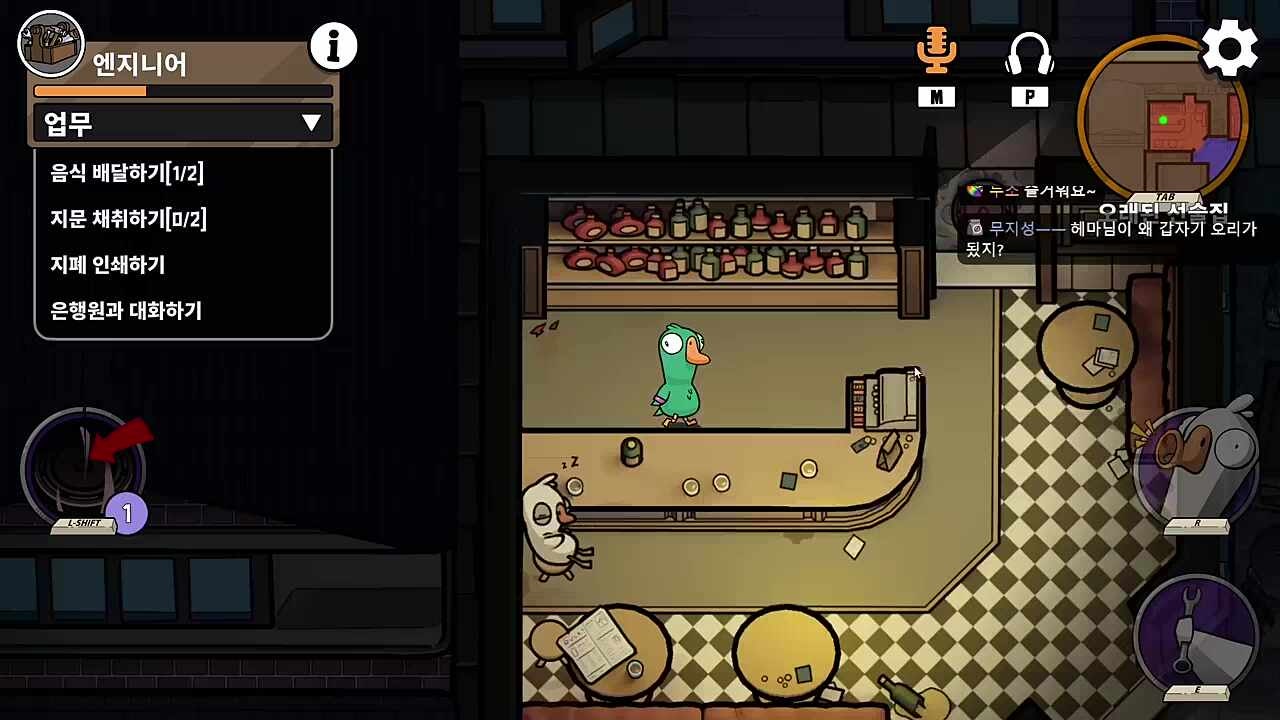The image size is (1280, 720).
Task: Tap the report megaphone button
Action: [x=1197, y=465]
